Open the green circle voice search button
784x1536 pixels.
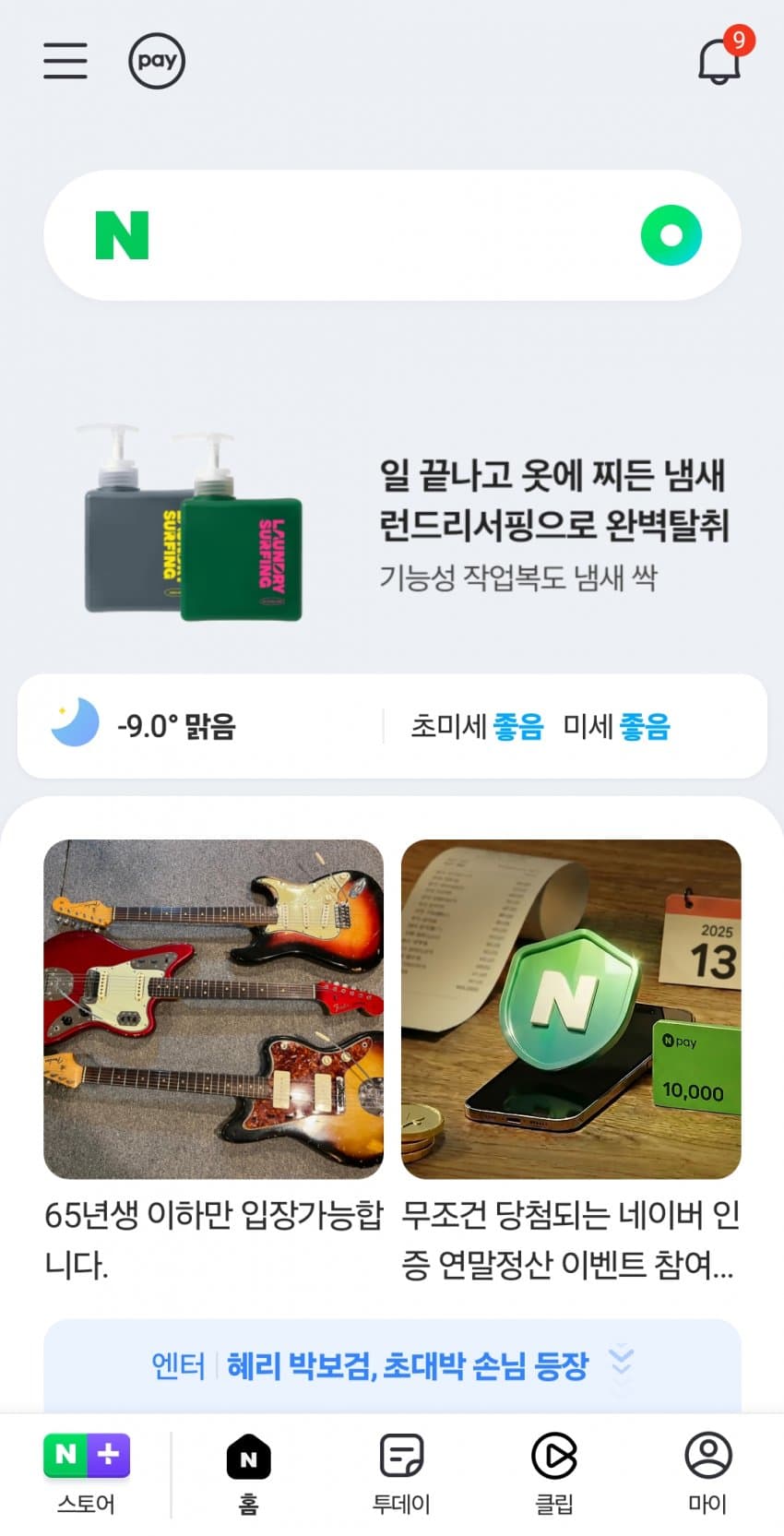coord(671,235)
